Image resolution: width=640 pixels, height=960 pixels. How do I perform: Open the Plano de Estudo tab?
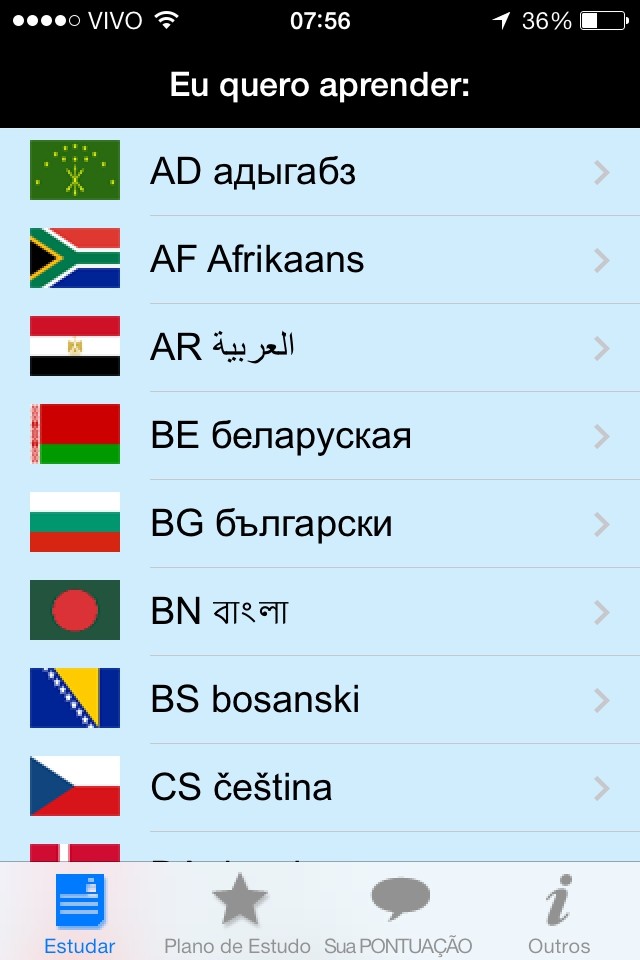pos(240,914)
